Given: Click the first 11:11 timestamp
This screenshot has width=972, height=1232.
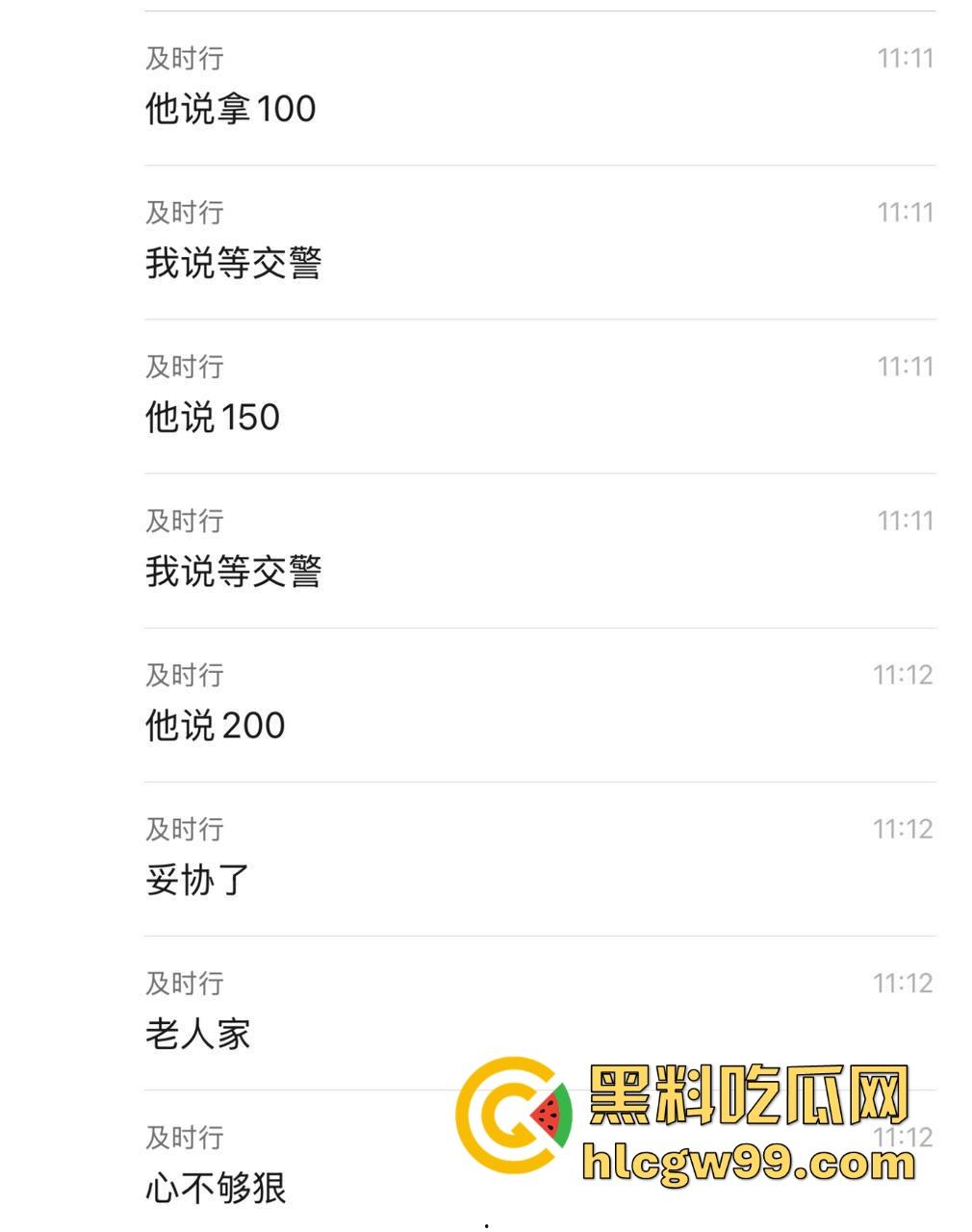Looking at the screenshot, I should [905, 59].
